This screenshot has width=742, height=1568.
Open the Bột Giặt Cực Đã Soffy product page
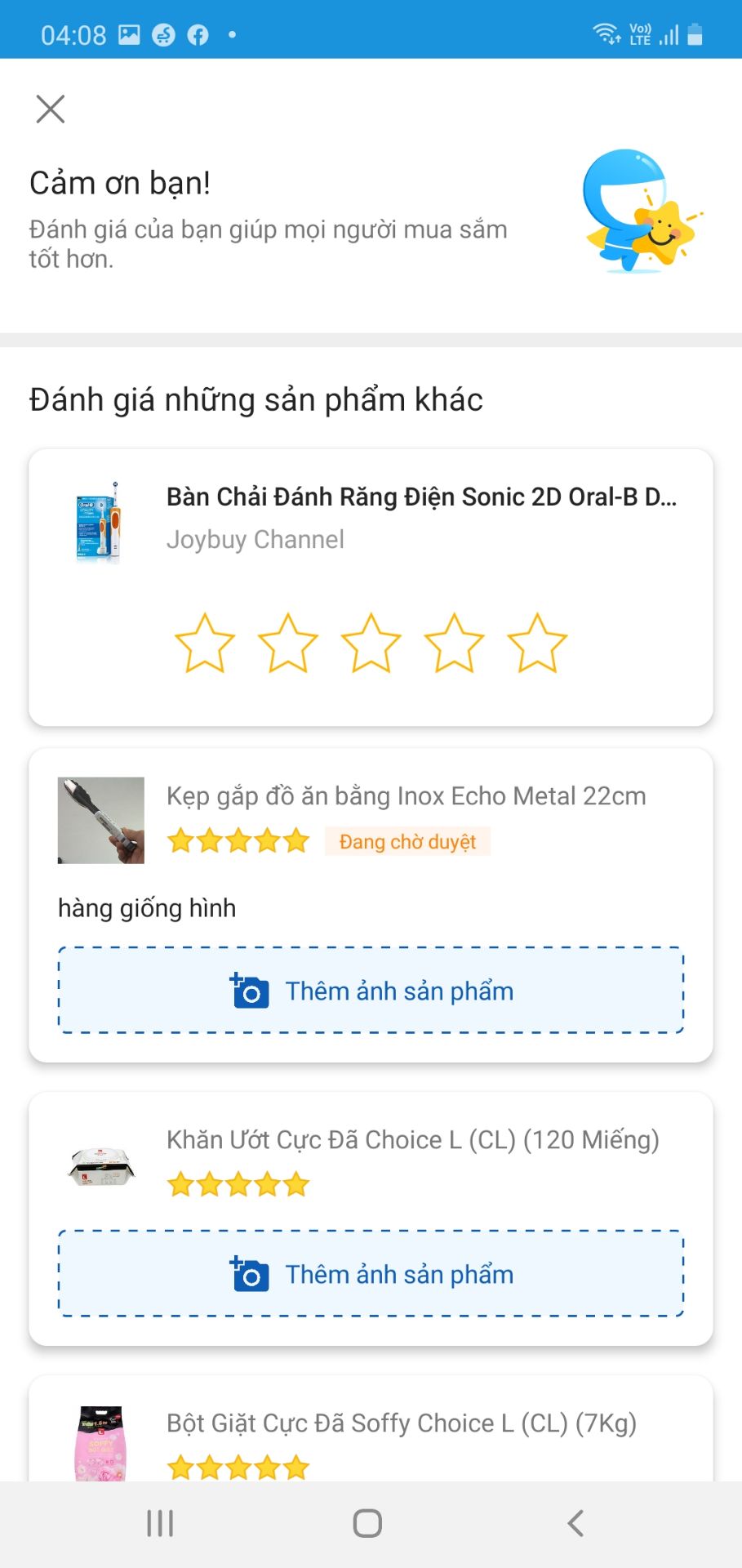pos(400,1423)
